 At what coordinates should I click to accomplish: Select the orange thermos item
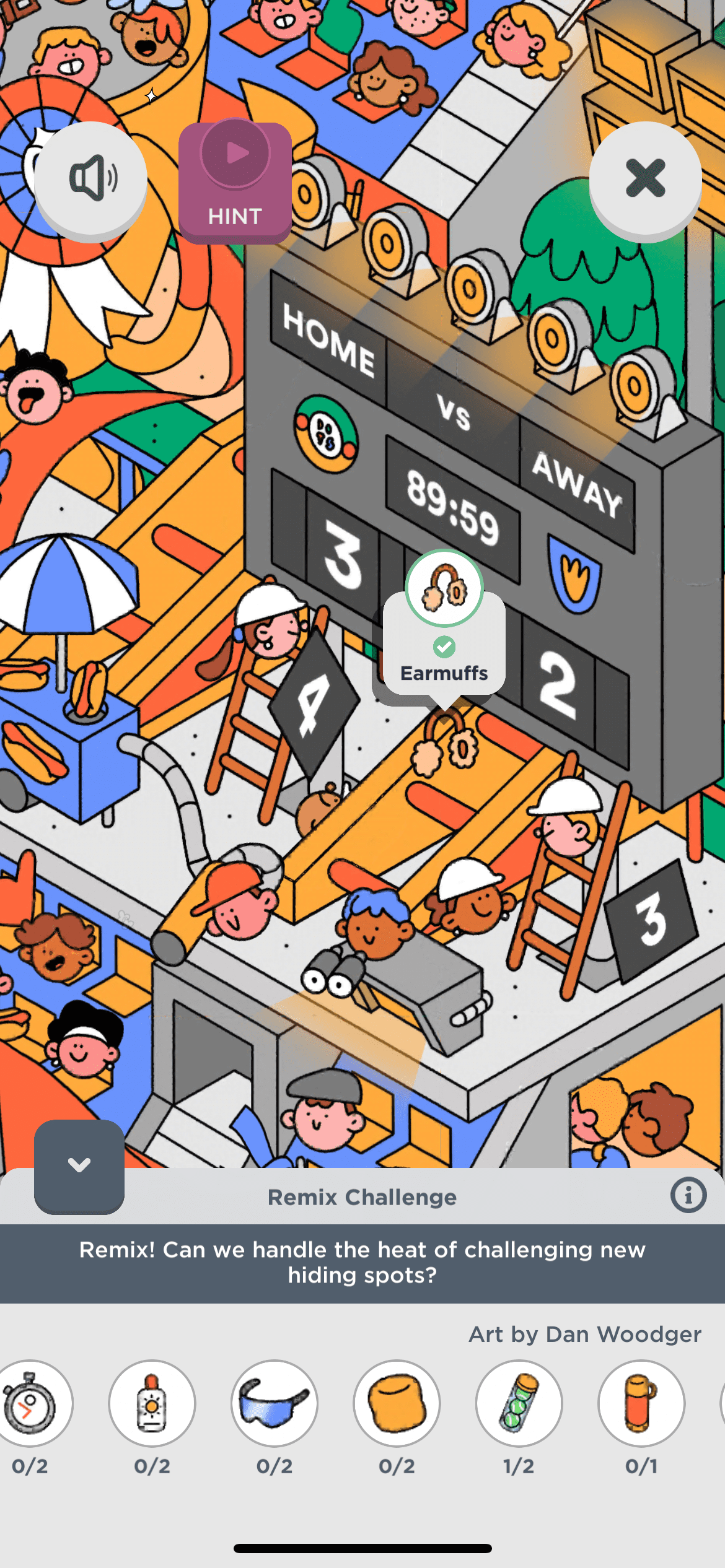click(x=641, y=1403)
